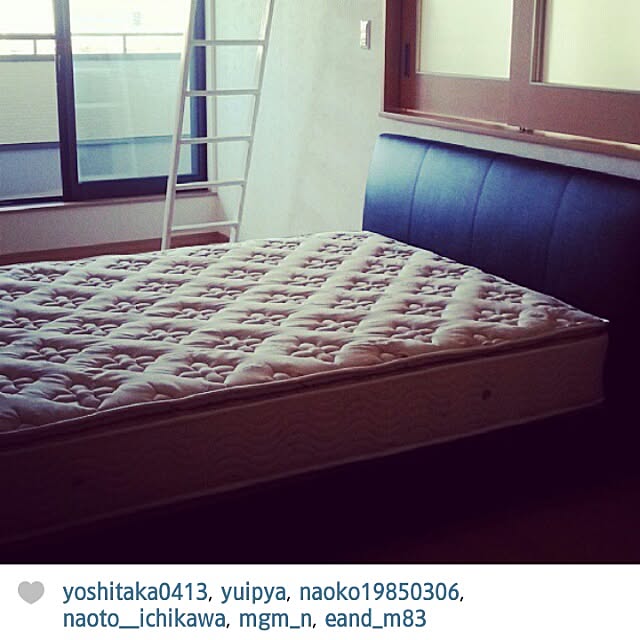
Task: Open yuipya's profile
Action: click(257, 591)
